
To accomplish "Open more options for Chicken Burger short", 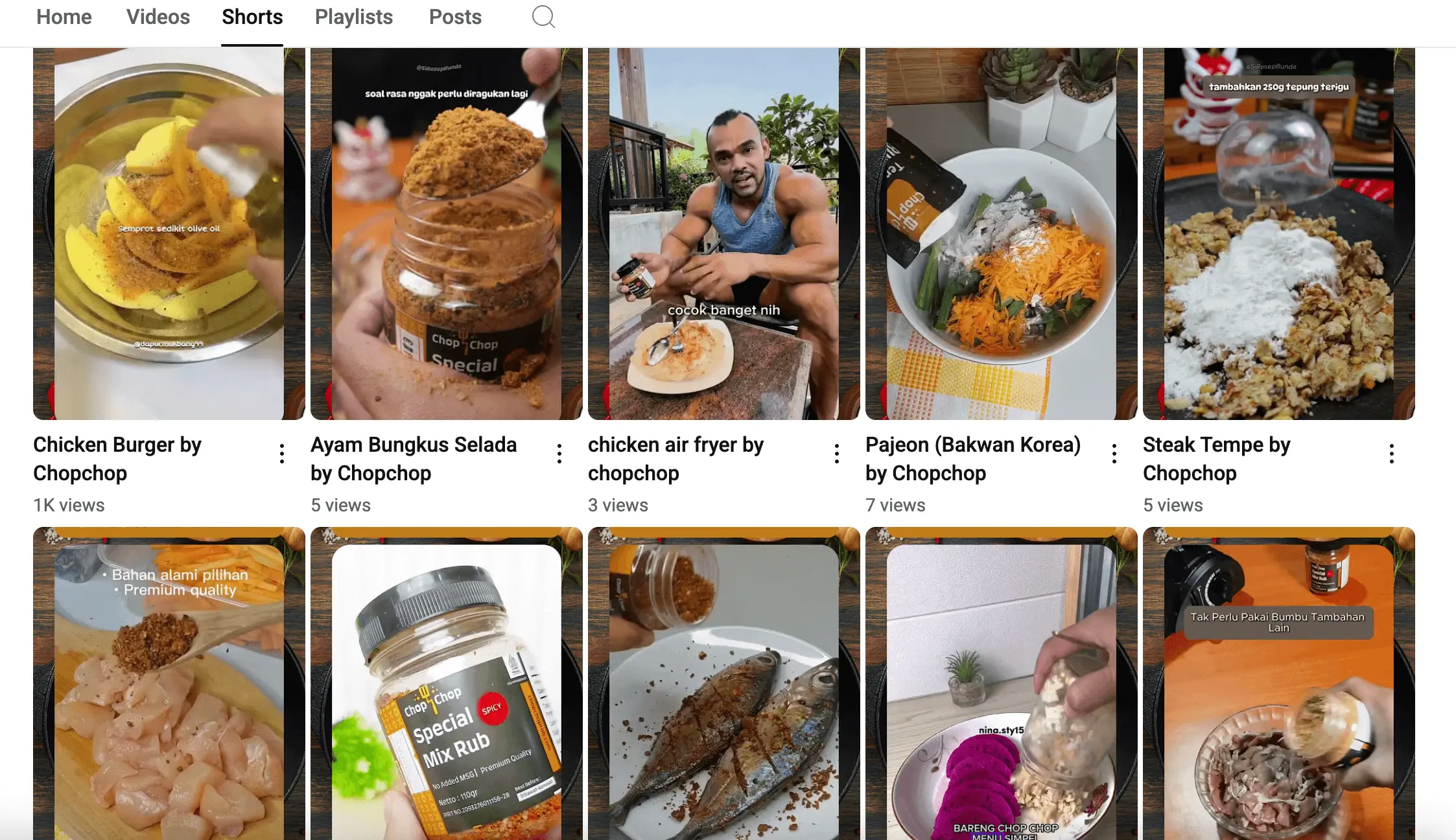I will 282,454.
